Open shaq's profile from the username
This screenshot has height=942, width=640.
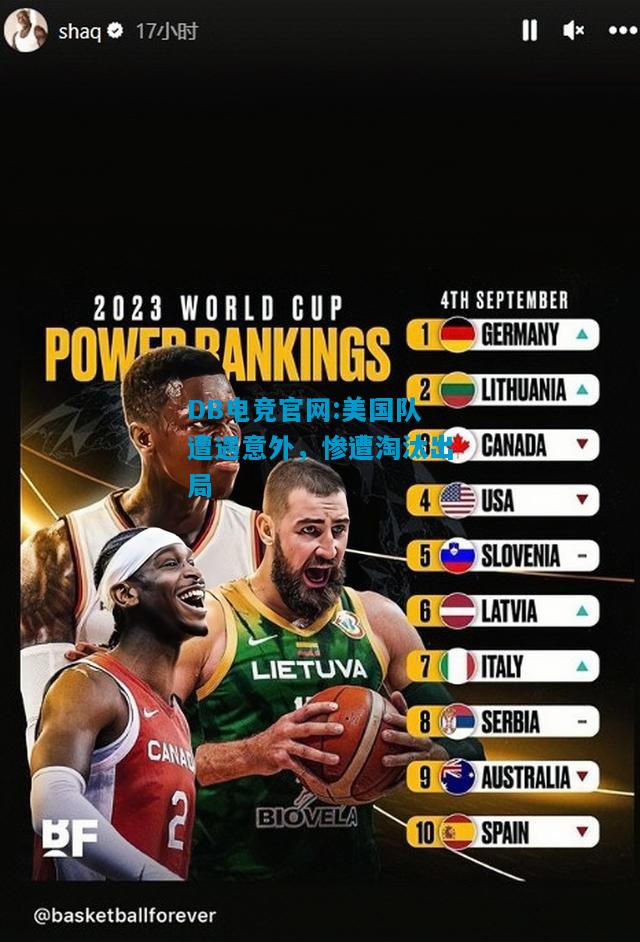point(79,31)
